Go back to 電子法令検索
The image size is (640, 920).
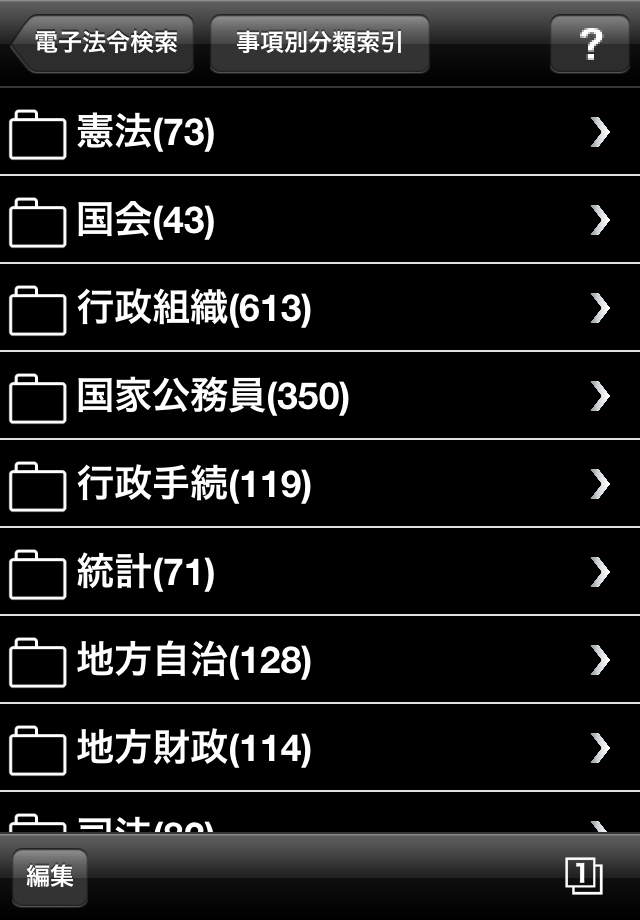(103, 44)
